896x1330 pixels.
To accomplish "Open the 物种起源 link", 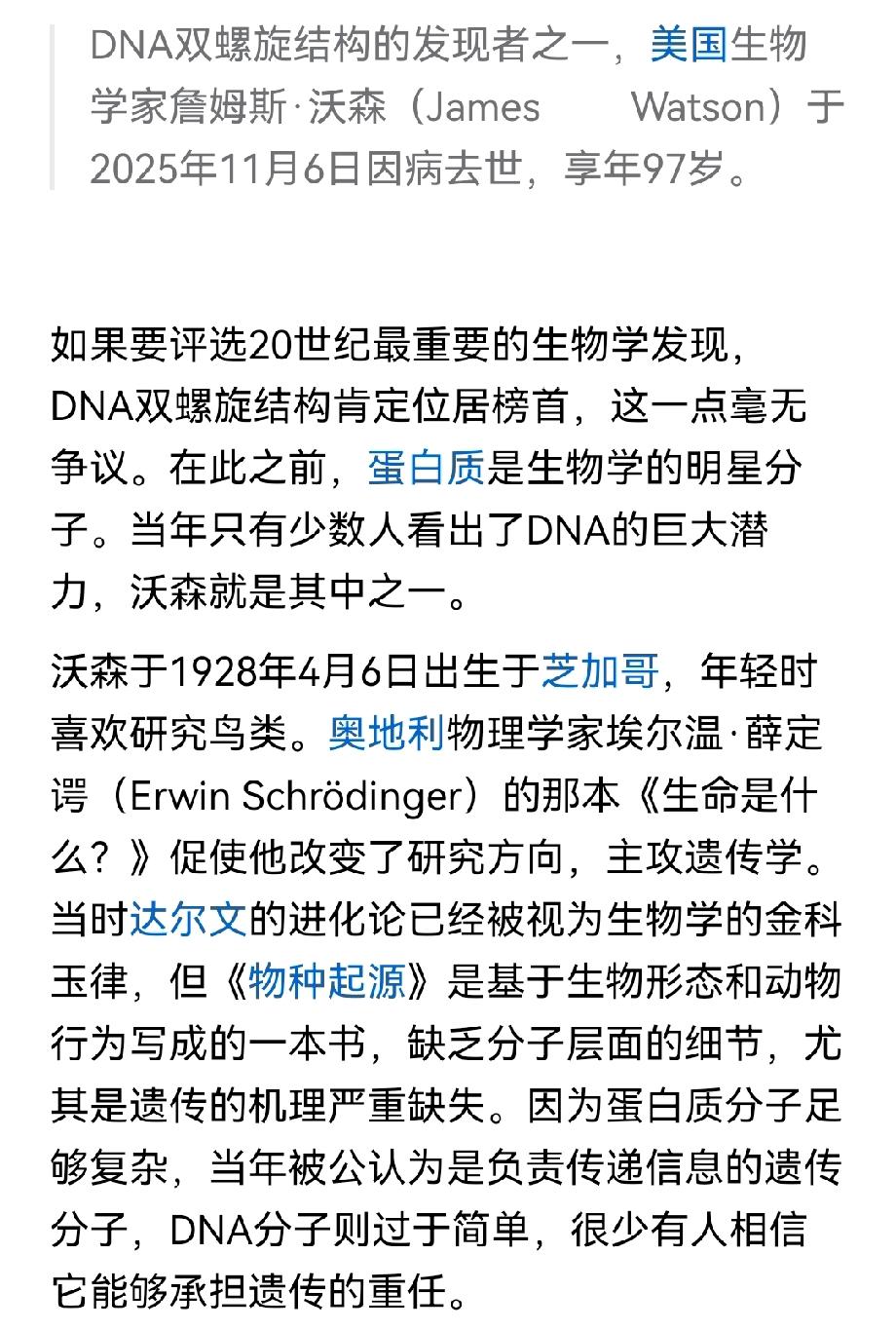I will (326, 982).
